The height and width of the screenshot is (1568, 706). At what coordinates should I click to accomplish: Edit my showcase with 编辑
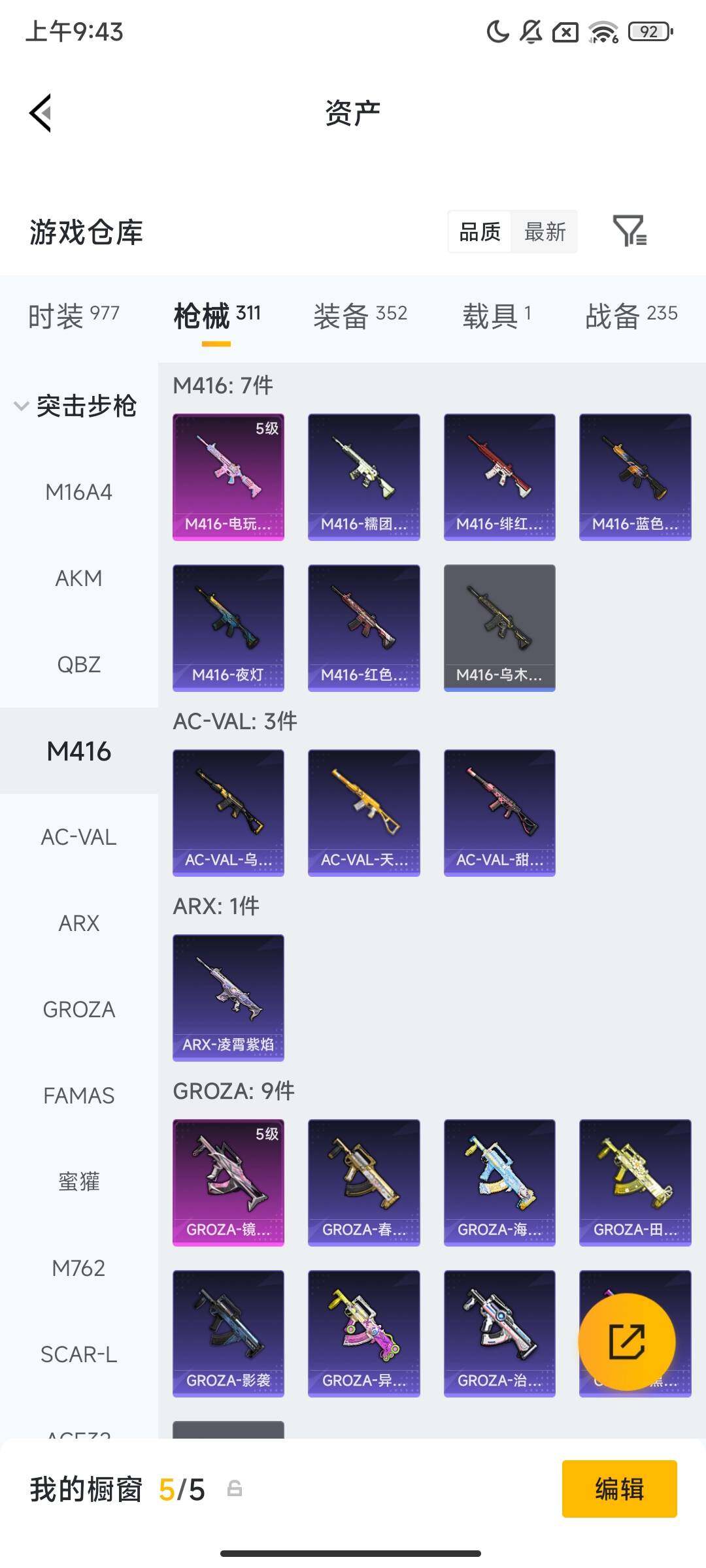point(619,1489)
